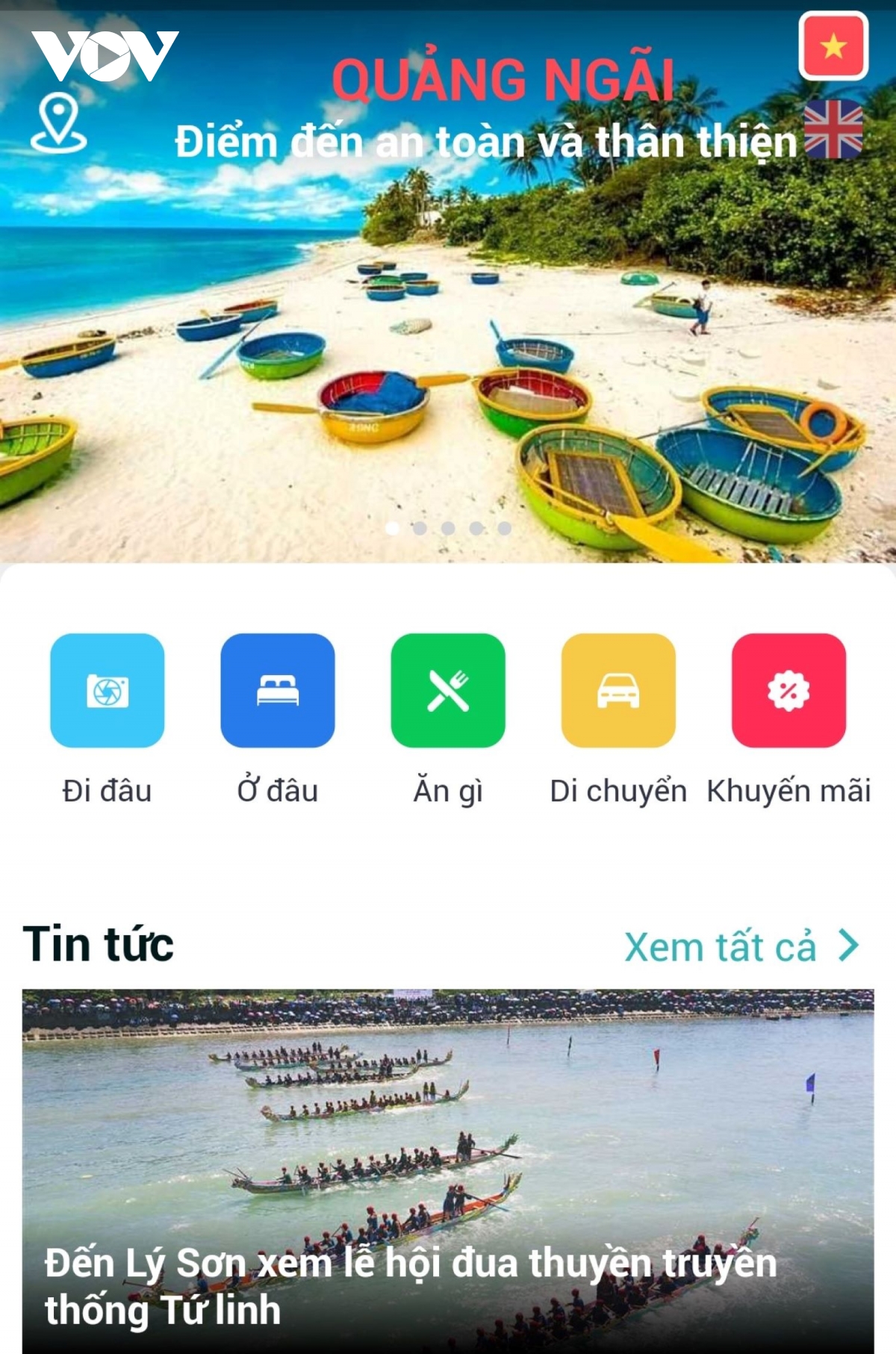Select Vietnamese language flag
Viewport: 896px width, 1354px height.
tap(833, 46)
